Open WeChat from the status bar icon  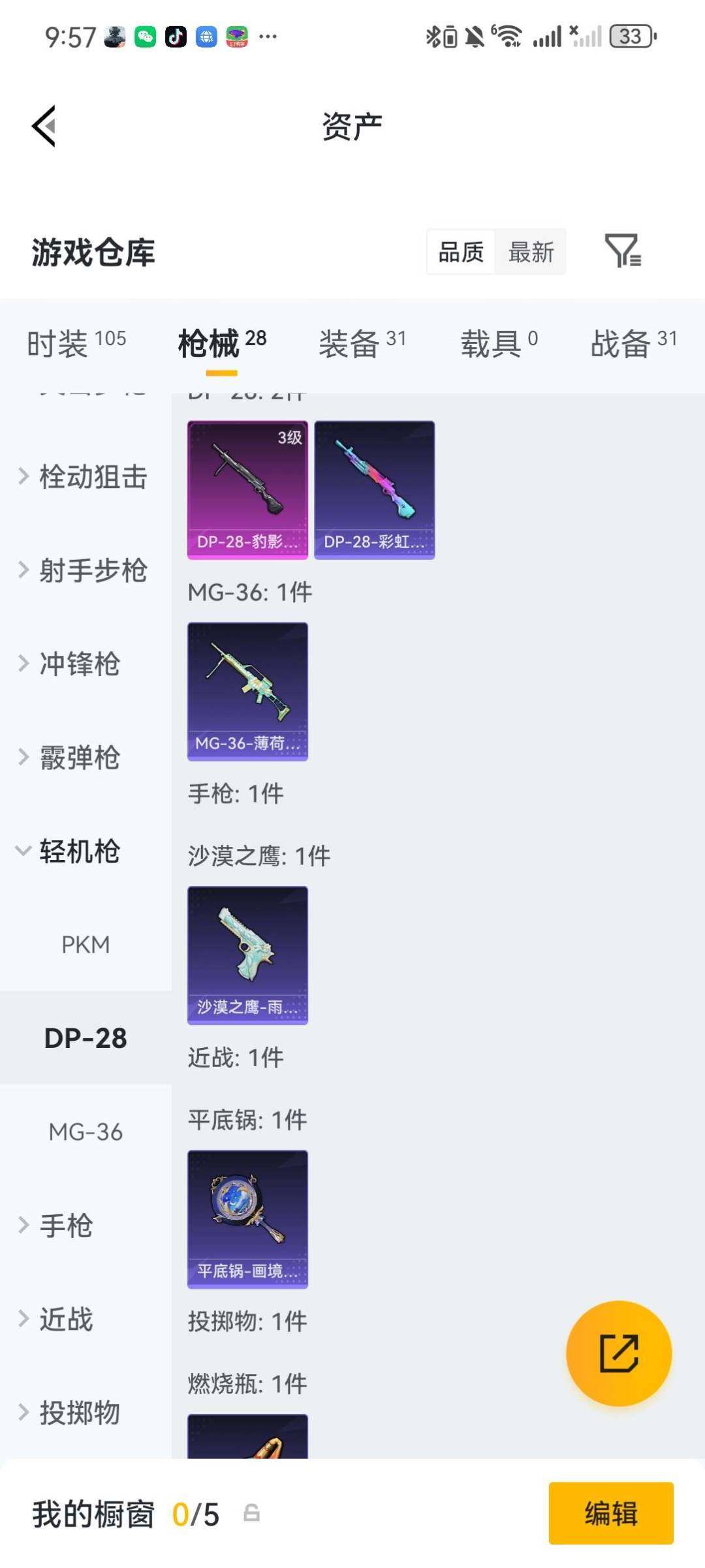click(147, 37)
